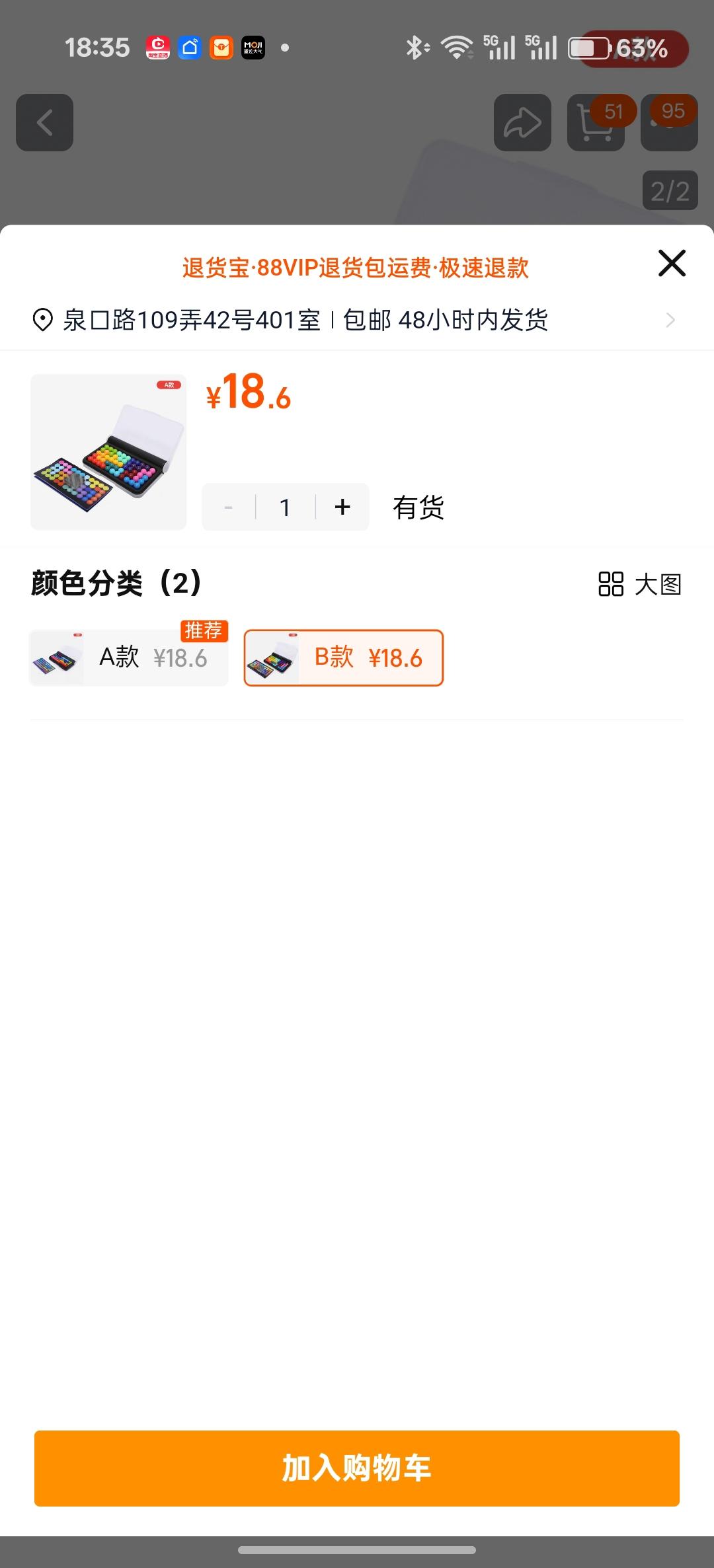
Task: Increase the quantity with the plus button
Action: pyautogui.click(x=342, y=507)
